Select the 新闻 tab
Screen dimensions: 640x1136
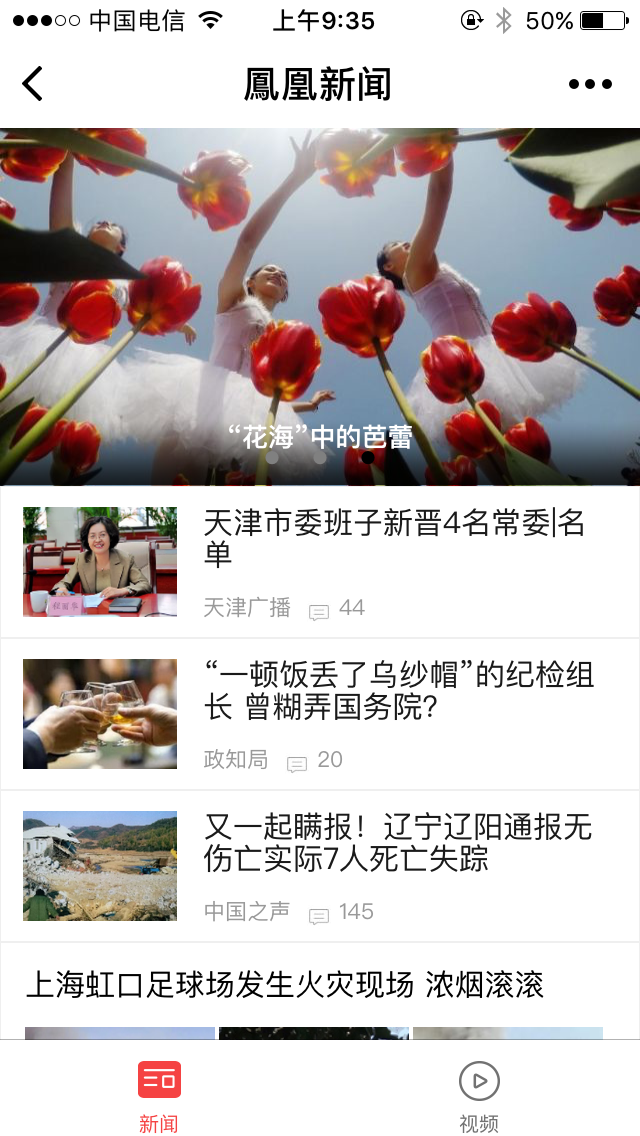point(159,1095)
